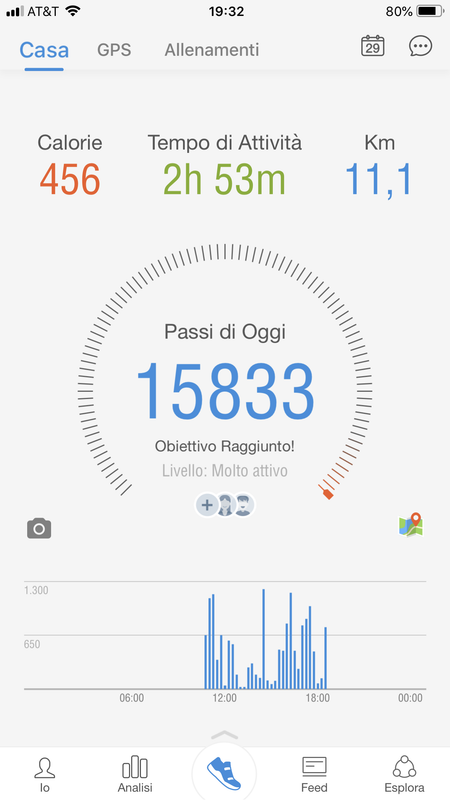
Task: Open the messages chat bubble icon
Action: (x=420, y=46)
